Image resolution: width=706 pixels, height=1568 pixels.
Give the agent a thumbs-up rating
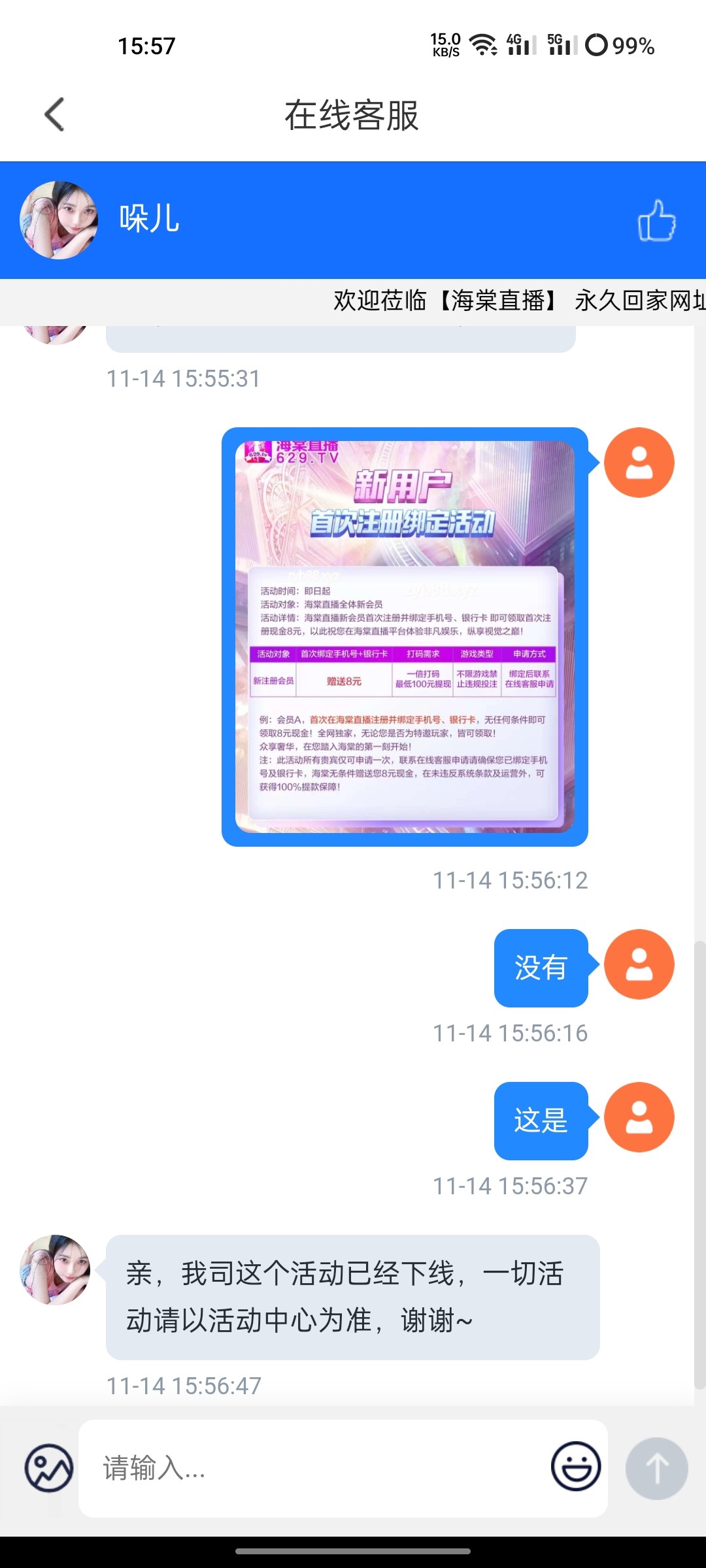coord(656,221)
